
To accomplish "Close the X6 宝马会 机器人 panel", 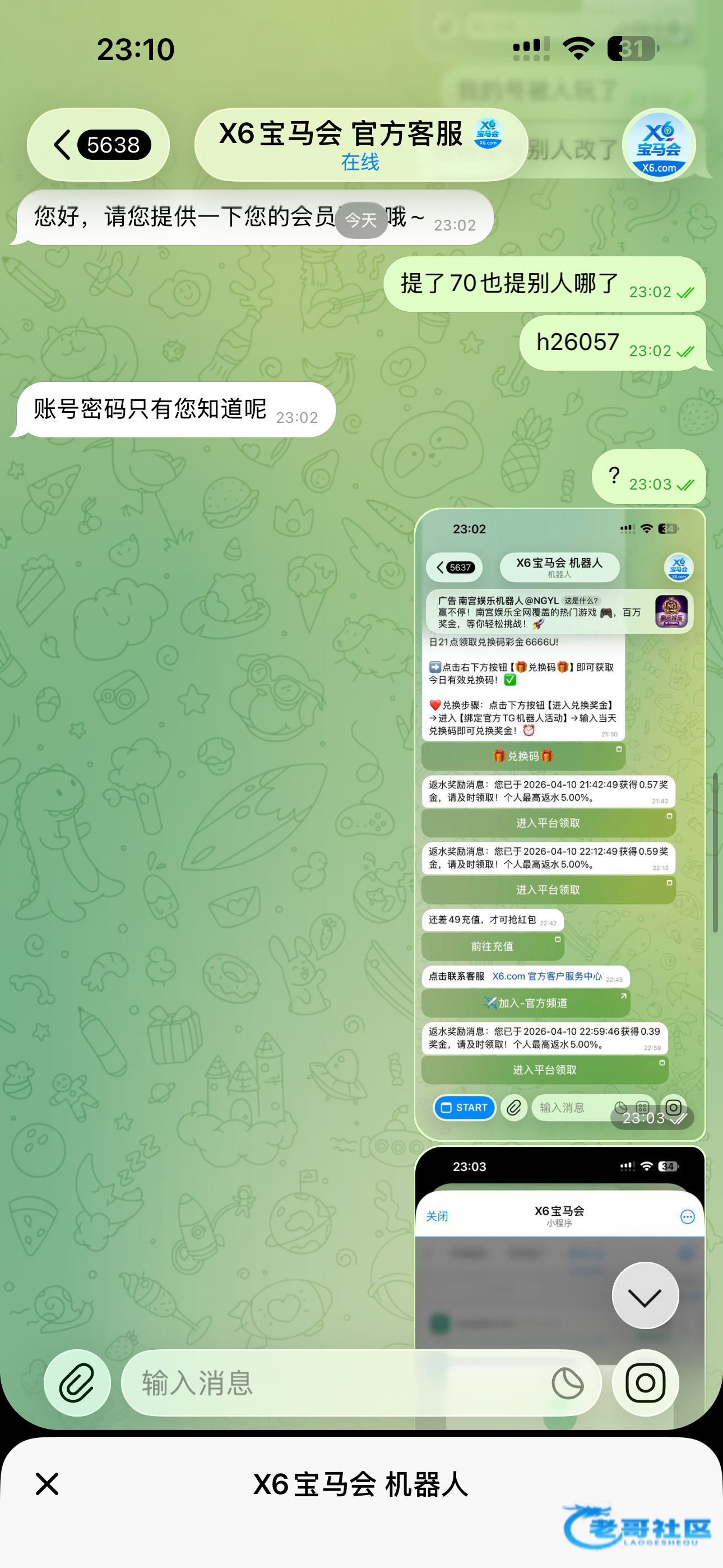I will [47, 1484].
